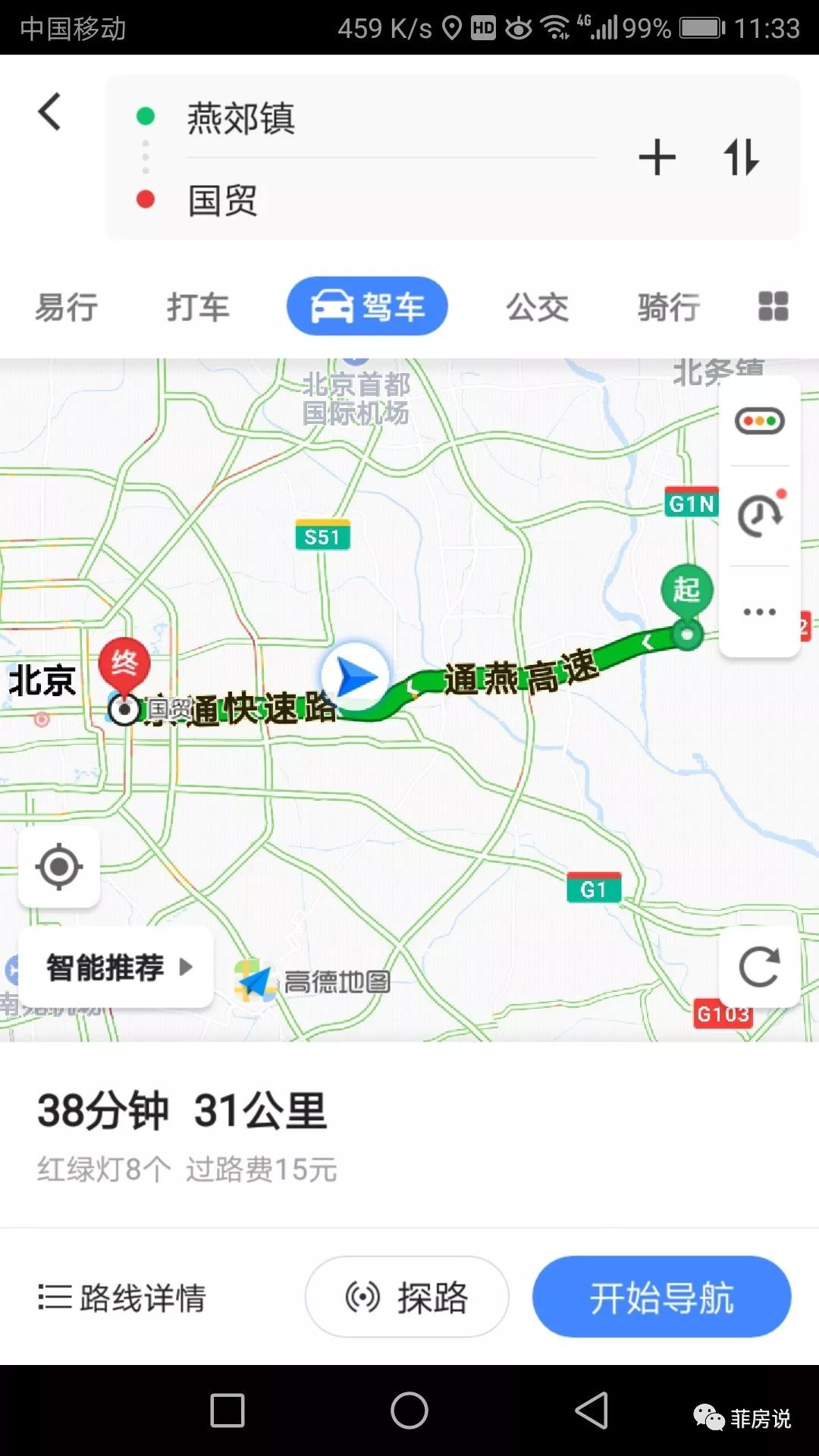
Task: Tap the 探路 button
Action: click(406, 1297)
